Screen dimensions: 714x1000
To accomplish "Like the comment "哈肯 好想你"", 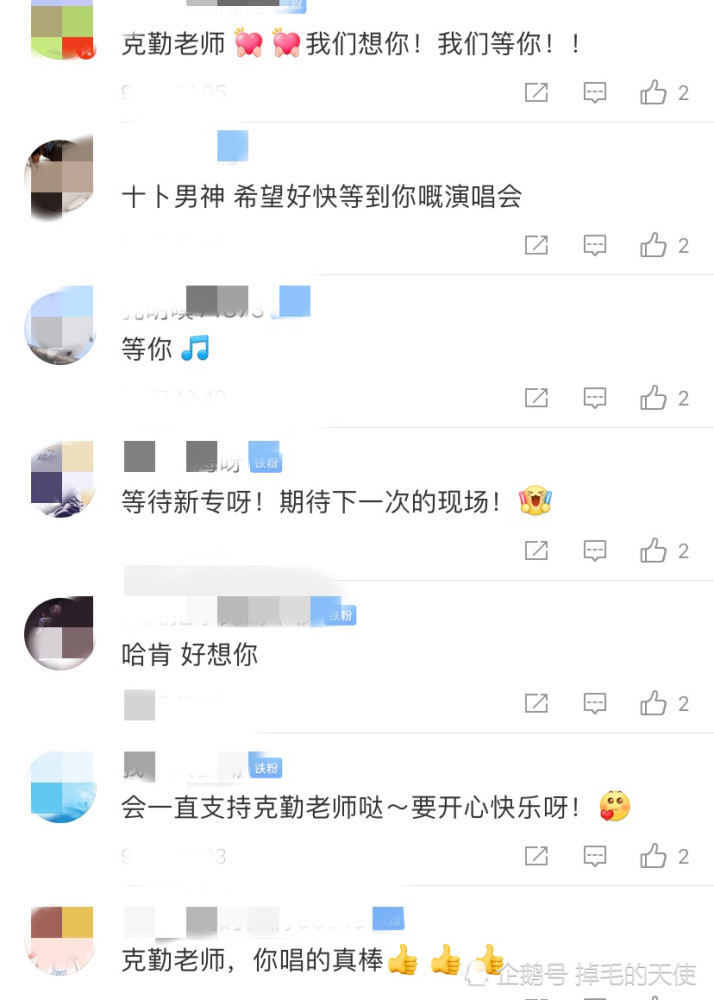I will [x=654, y=704].
